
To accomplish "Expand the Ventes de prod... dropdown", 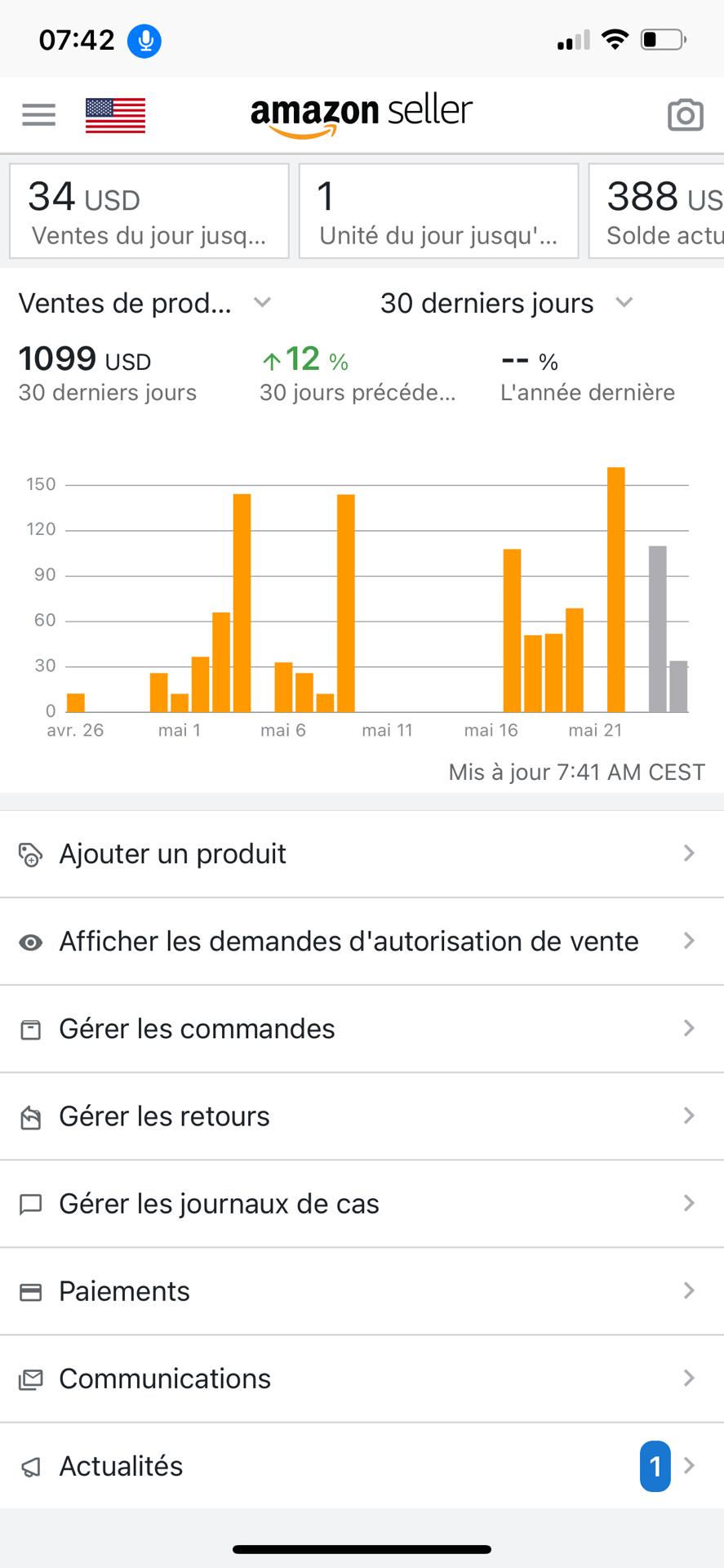I will [144, 303].
